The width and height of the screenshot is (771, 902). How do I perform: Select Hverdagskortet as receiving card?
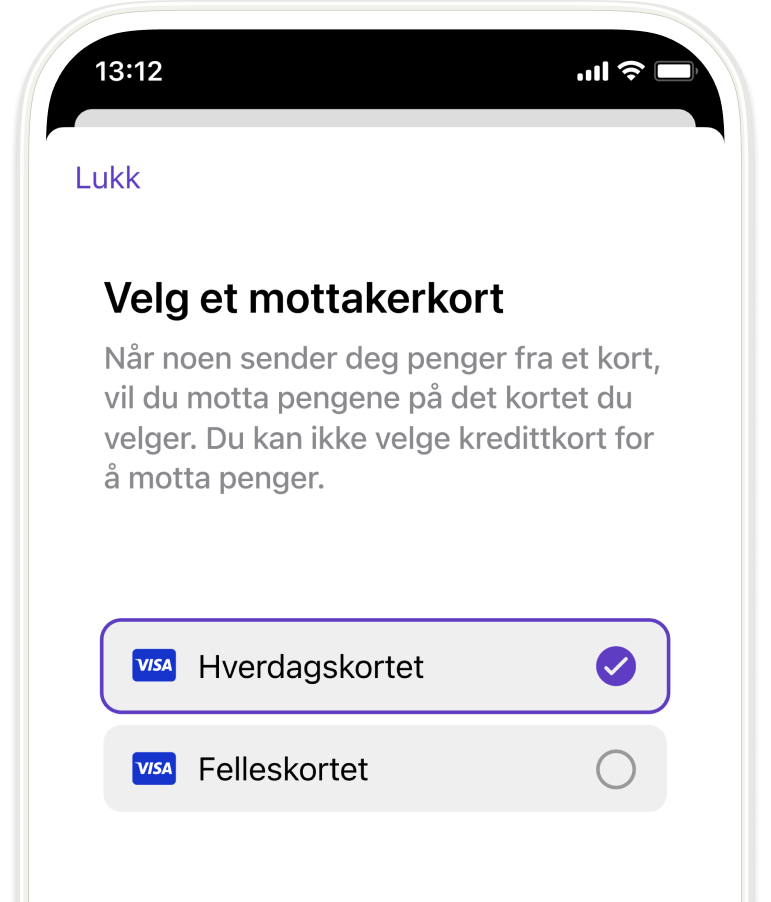tap(385, 666)
